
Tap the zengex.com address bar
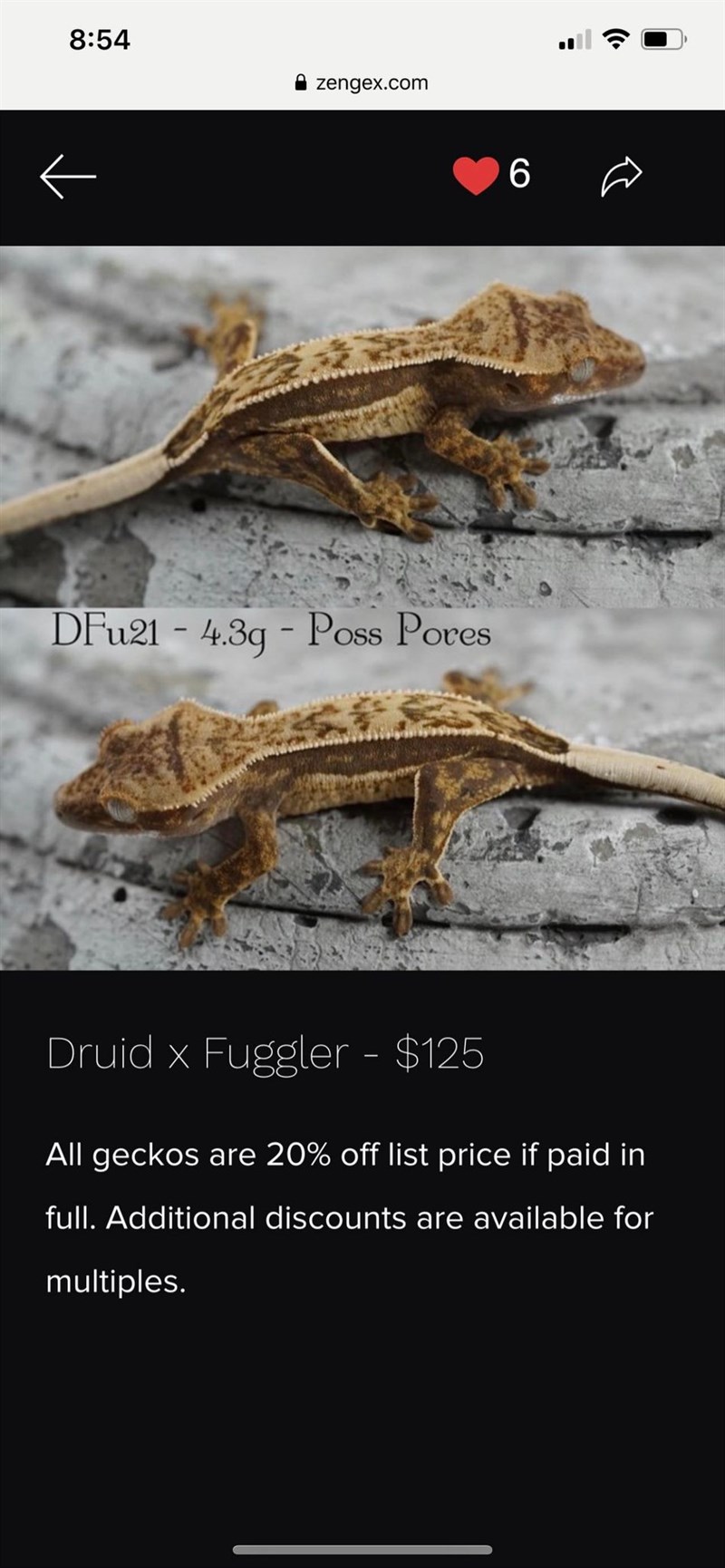(x=362, y=82)
